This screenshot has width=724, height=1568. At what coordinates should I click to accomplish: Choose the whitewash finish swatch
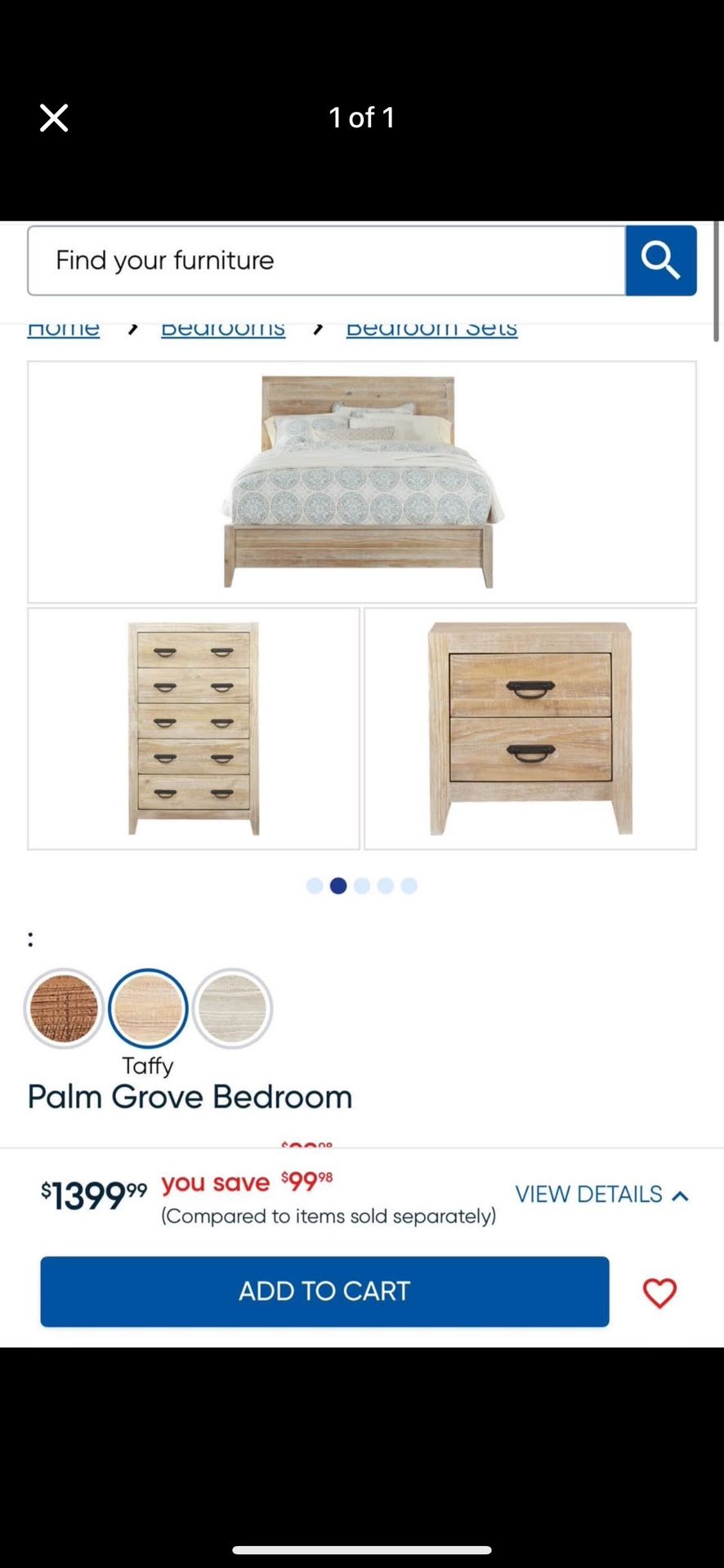[x=232, y=1008]
